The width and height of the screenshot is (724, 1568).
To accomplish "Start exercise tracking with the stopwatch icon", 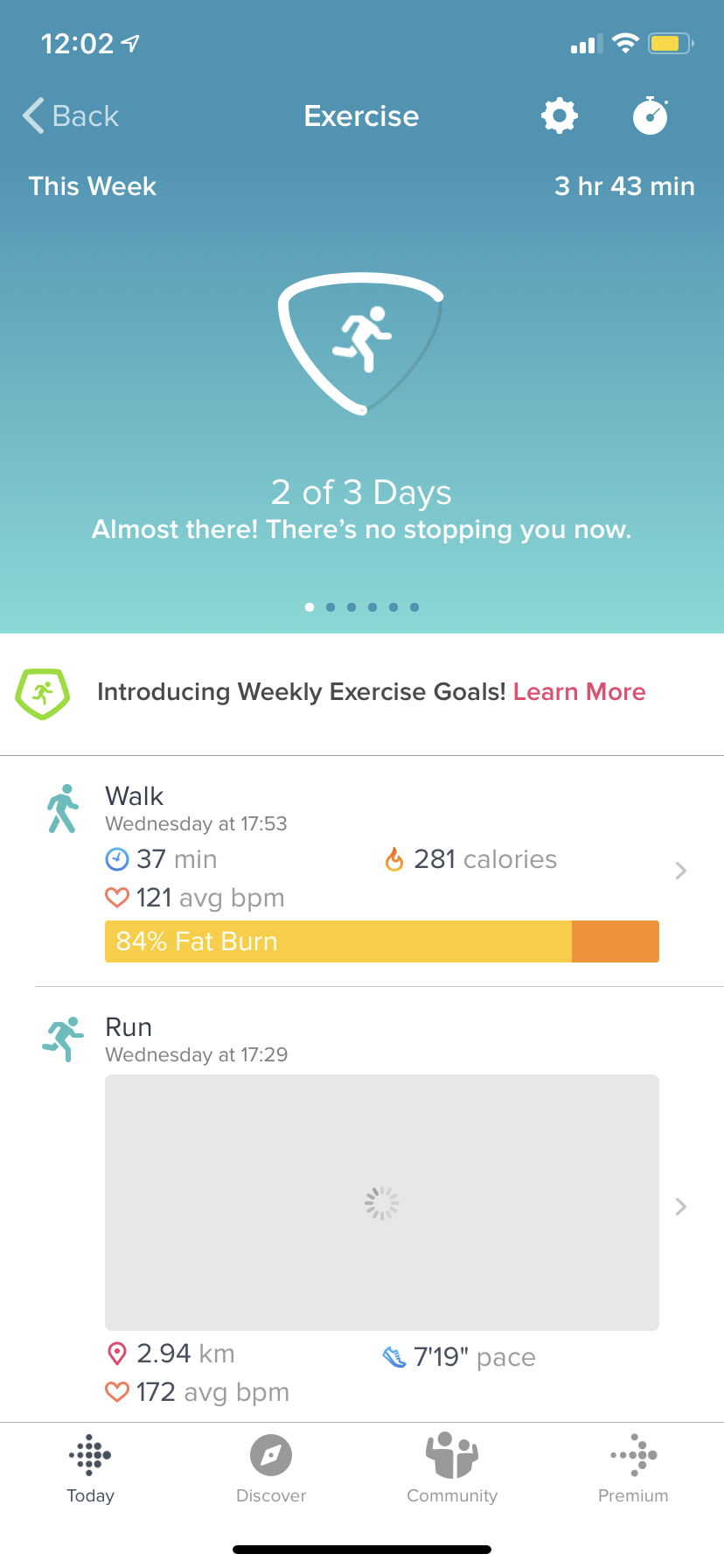I will pos(651,116).
